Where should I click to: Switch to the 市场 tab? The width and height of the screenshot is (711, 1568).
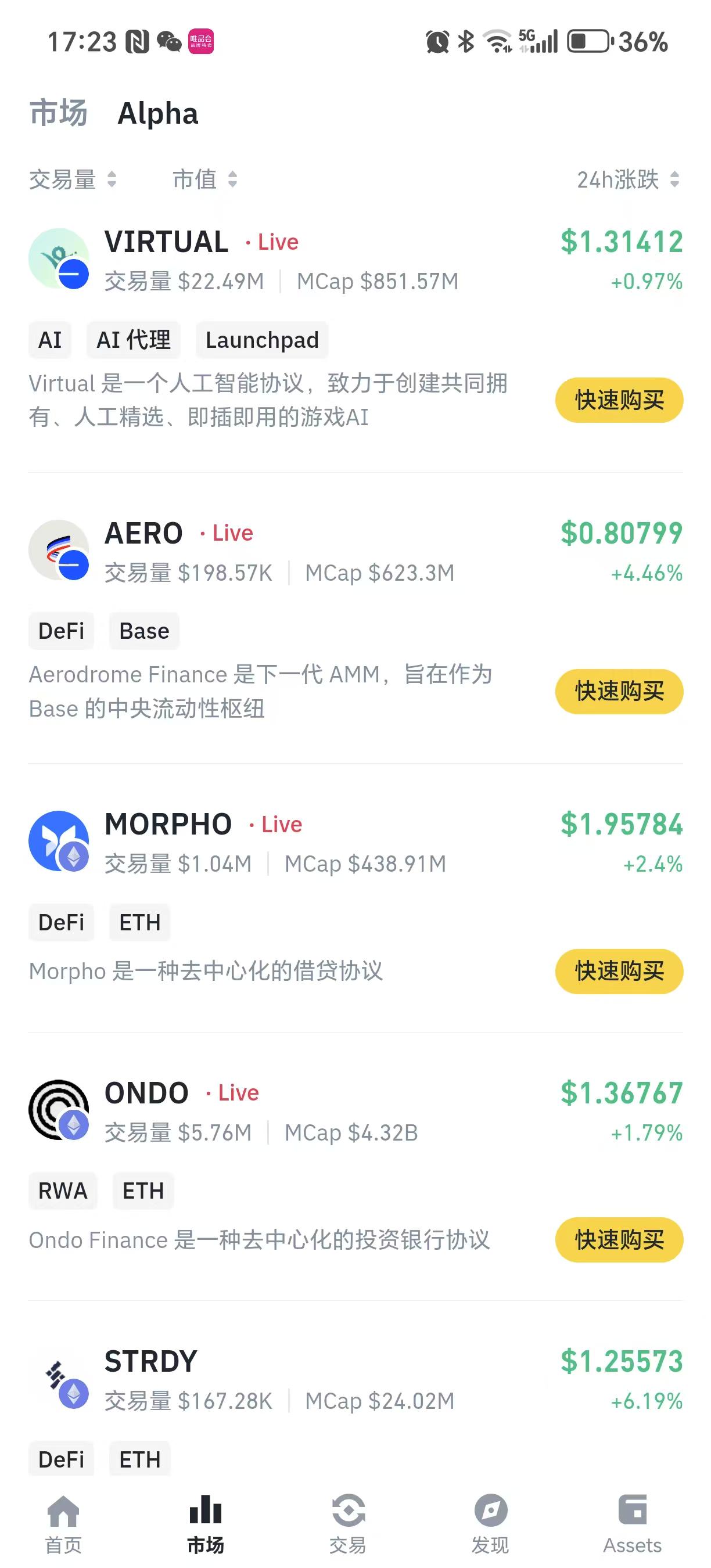click(58, 113)
